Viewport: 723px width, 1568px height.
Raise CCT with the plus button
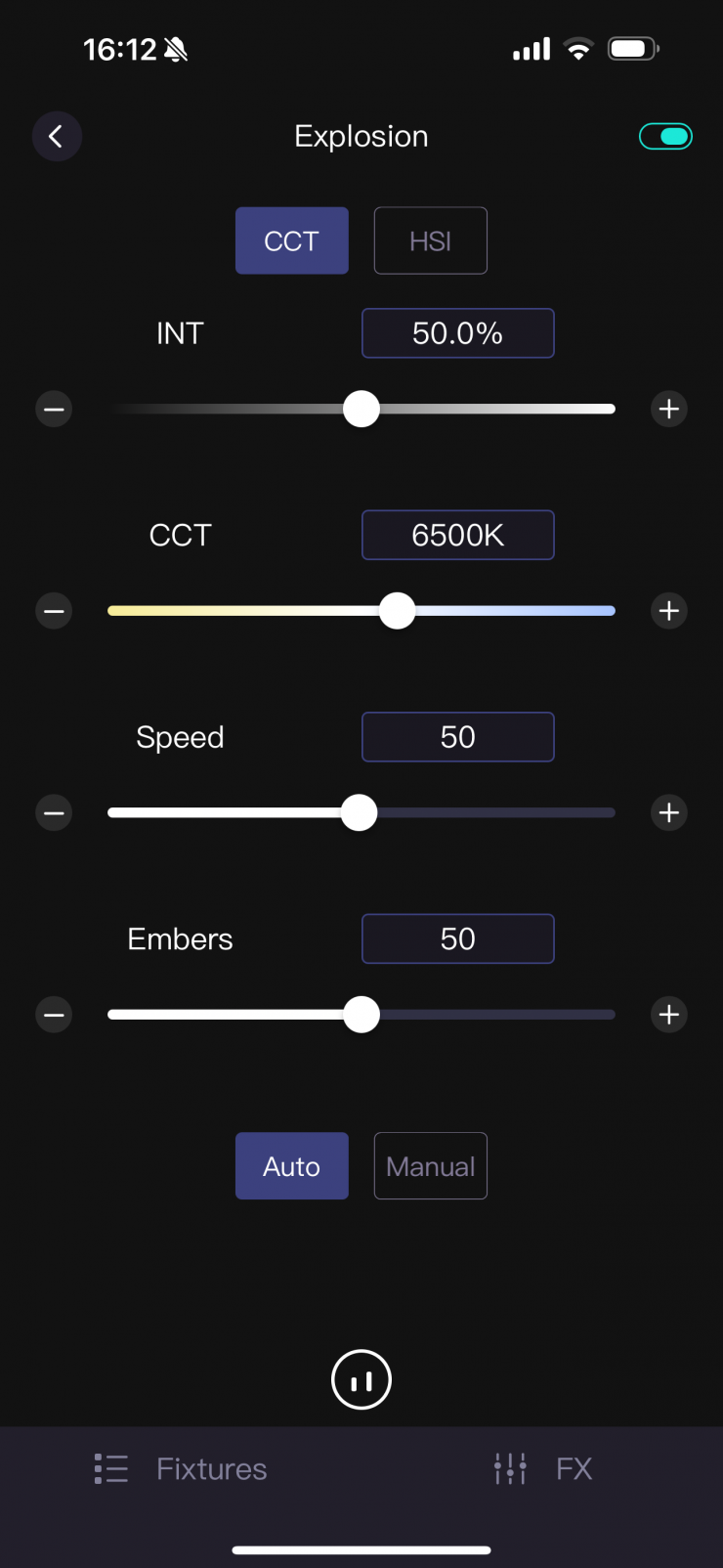(x=669, y=611)
